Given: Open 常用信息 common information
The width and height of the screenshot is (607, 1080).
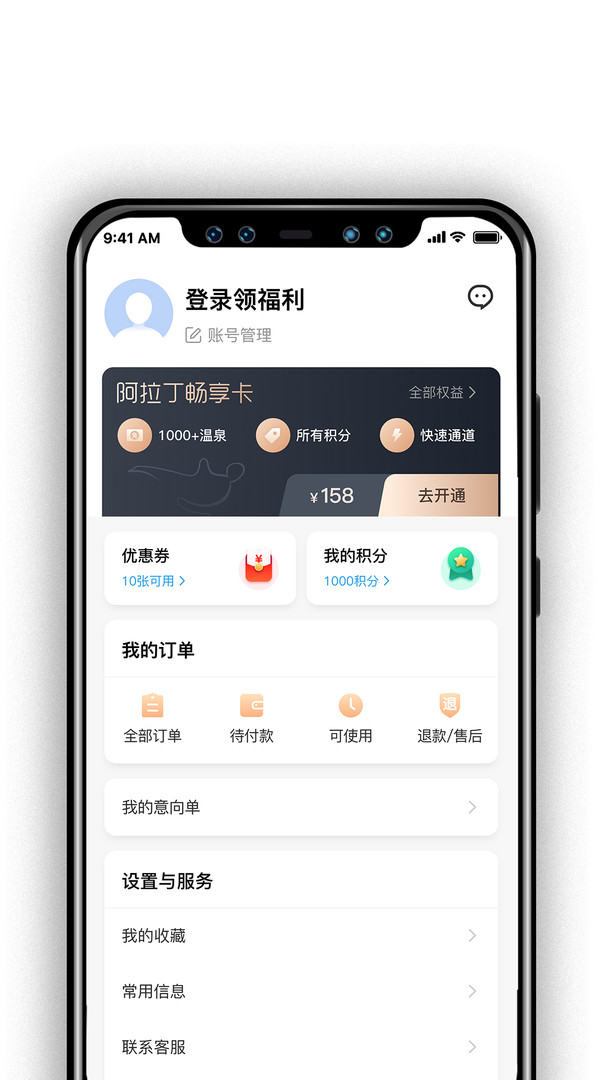Looking at the screenshot, I should tap(301, 991).
